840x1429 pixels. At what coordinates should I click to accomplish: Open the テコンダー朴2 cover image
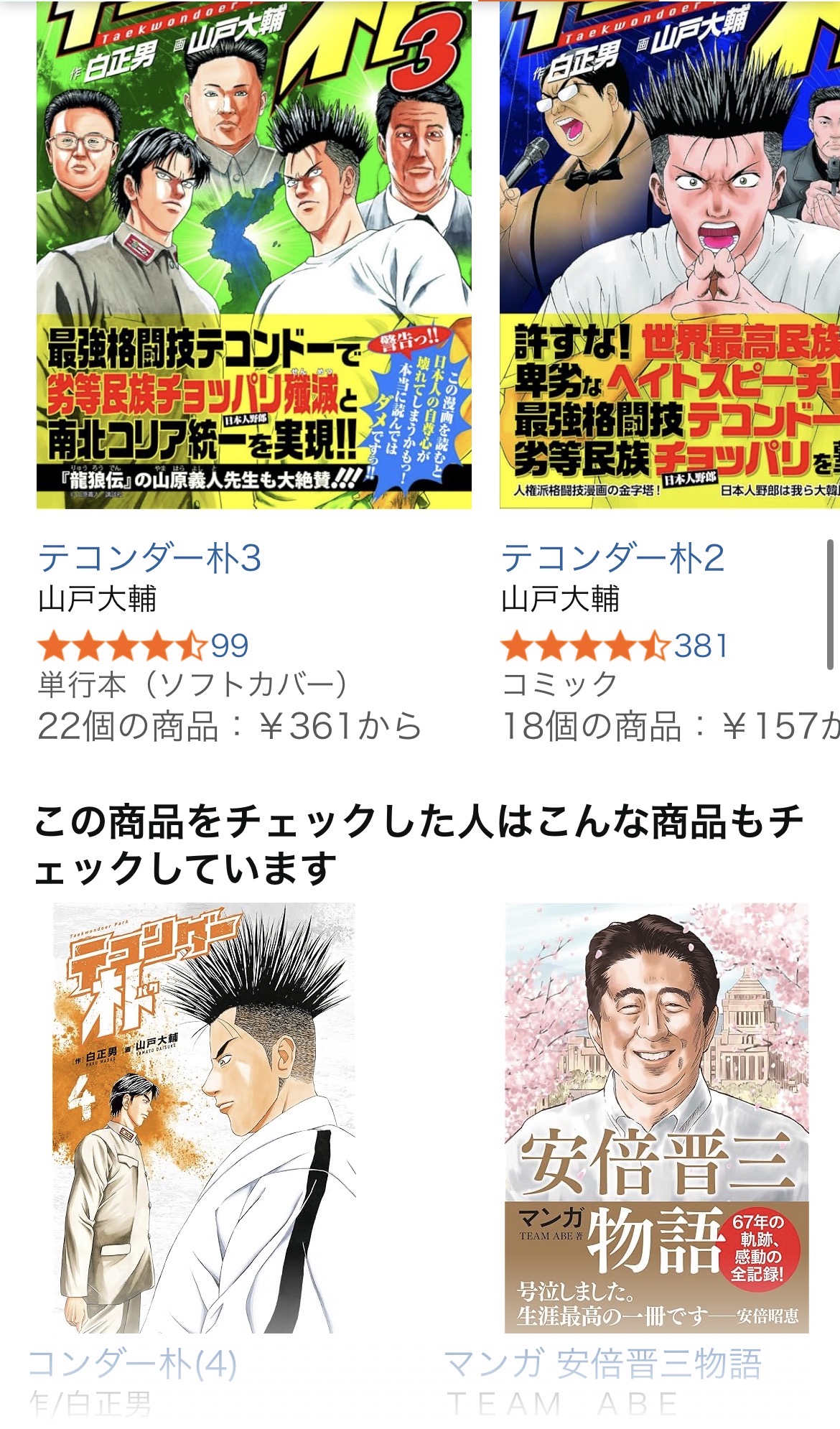[x=669, y=255]
